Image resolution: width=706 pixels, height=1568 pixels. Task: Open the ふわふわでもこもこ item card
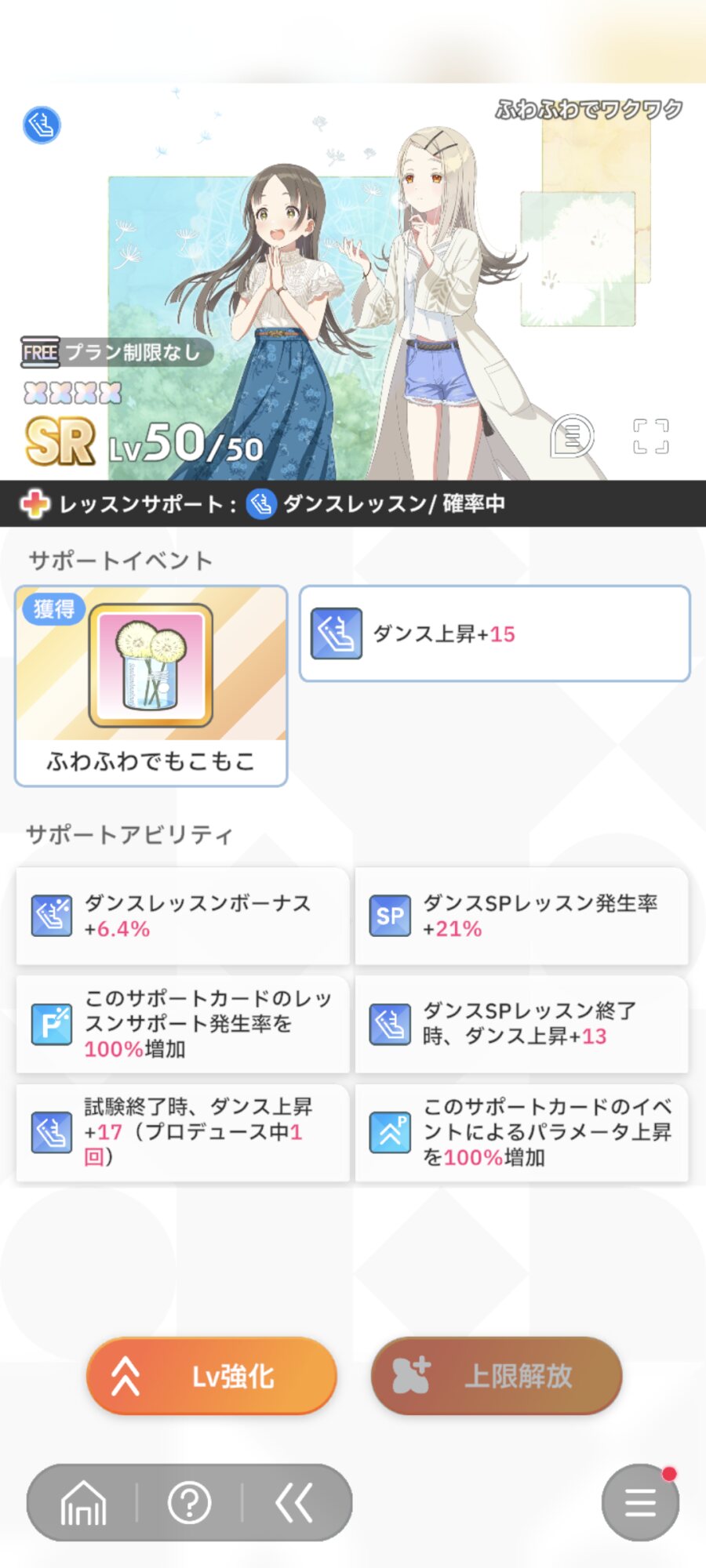point(151,686)
